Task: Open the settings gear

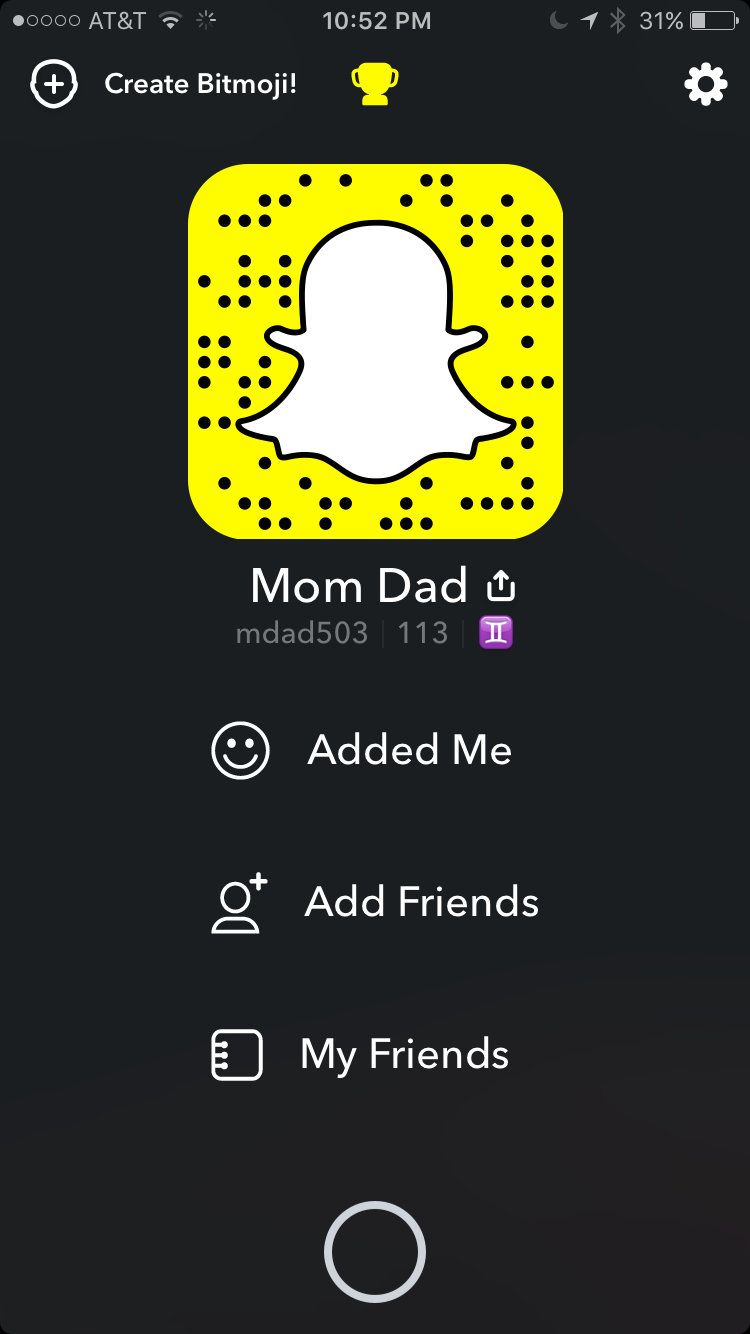Action: click(705, 85)
